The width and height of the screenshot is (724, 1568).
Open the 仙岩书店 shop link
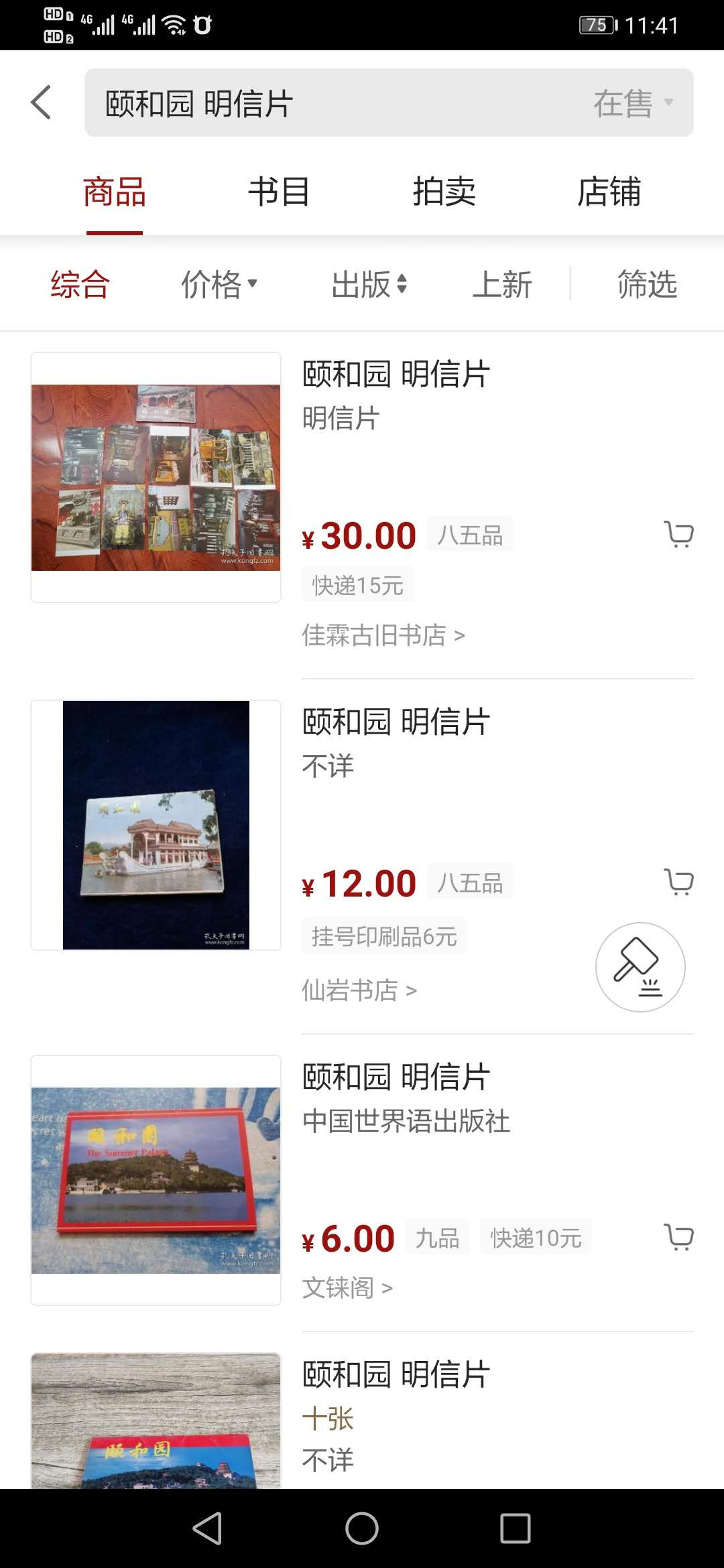359,989
